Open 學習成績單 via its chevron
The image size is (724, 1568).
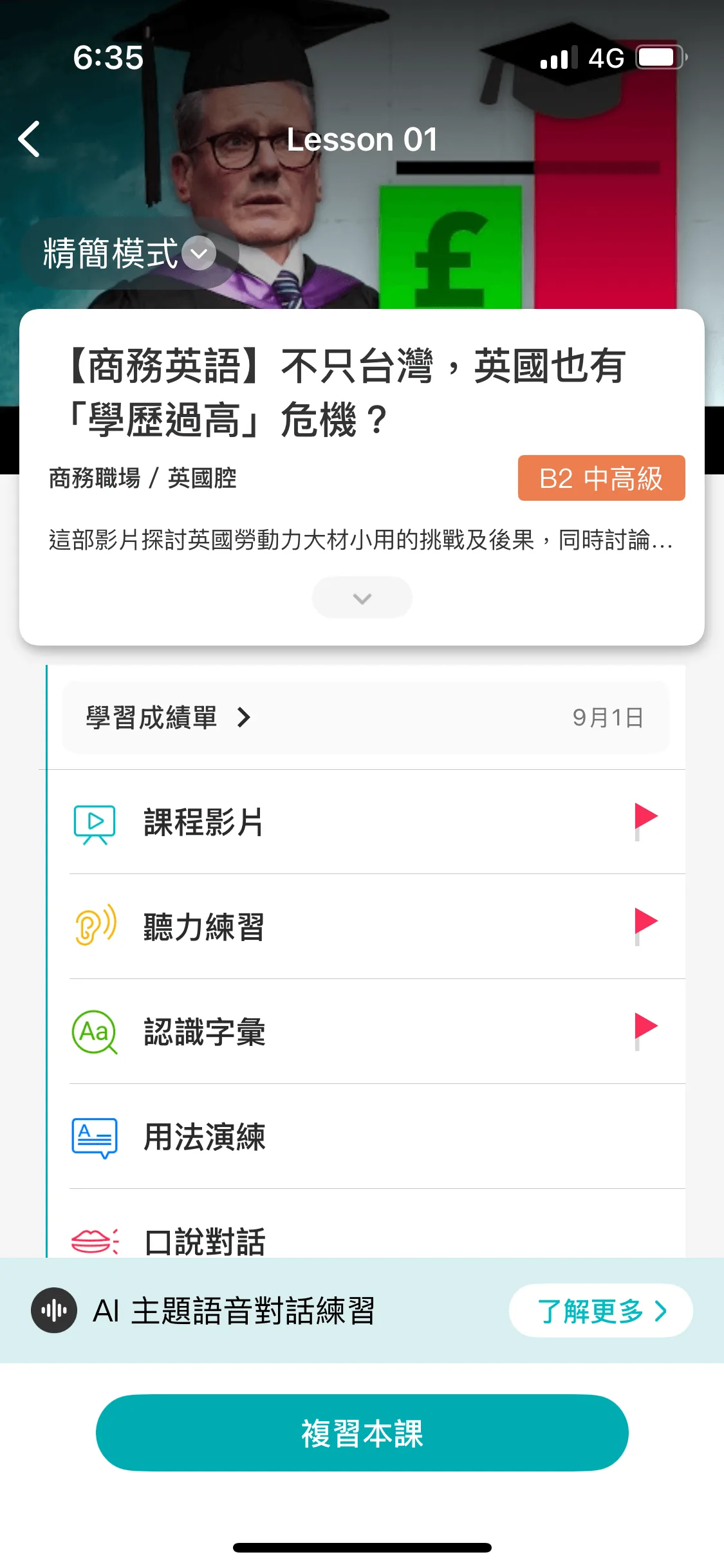[245, 716]
